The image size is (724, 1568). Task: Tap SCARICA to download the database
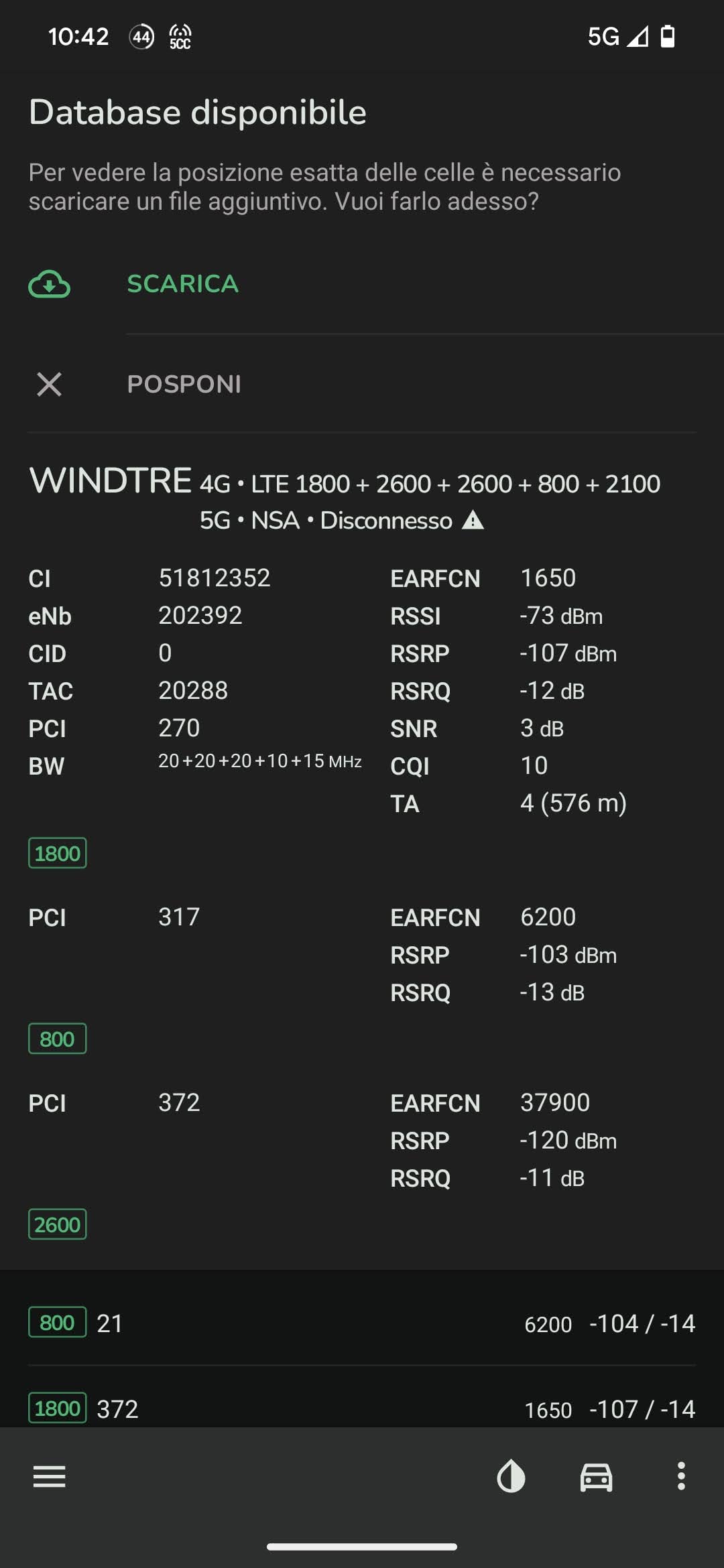(x=182, y=284)
